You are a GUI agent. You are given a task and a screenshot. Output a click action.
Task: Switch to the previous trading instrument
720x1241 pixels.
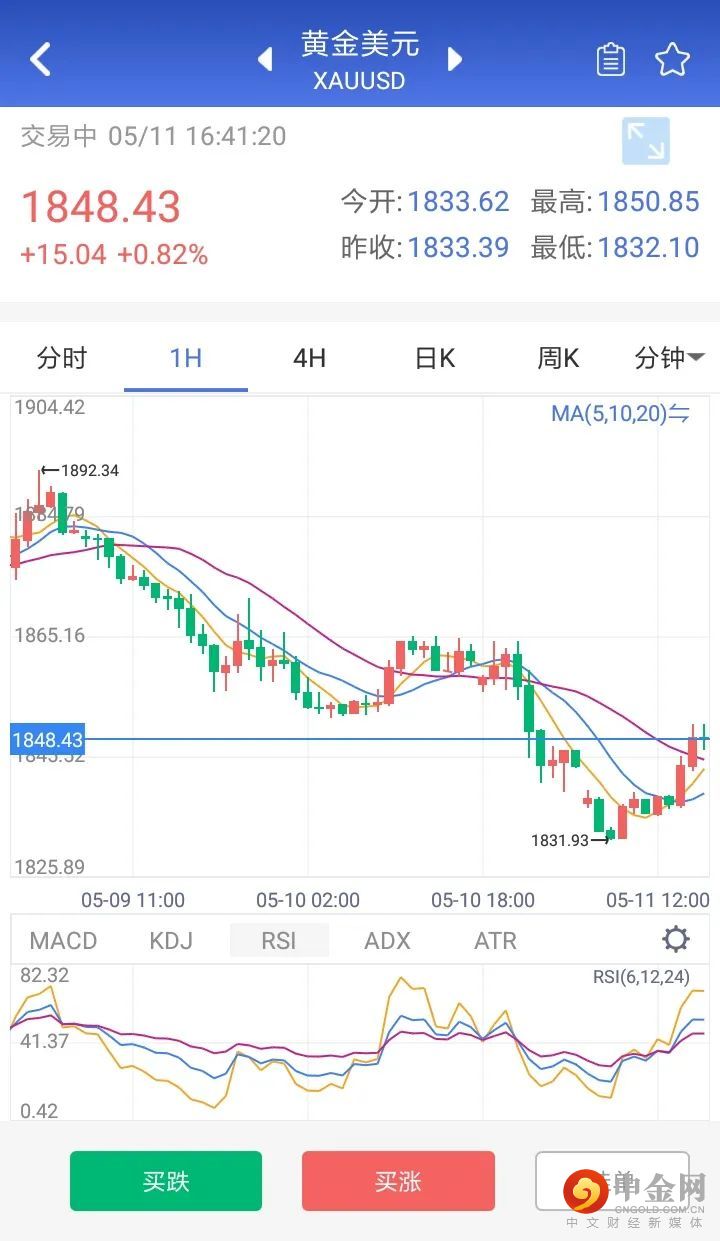[265, 59]
